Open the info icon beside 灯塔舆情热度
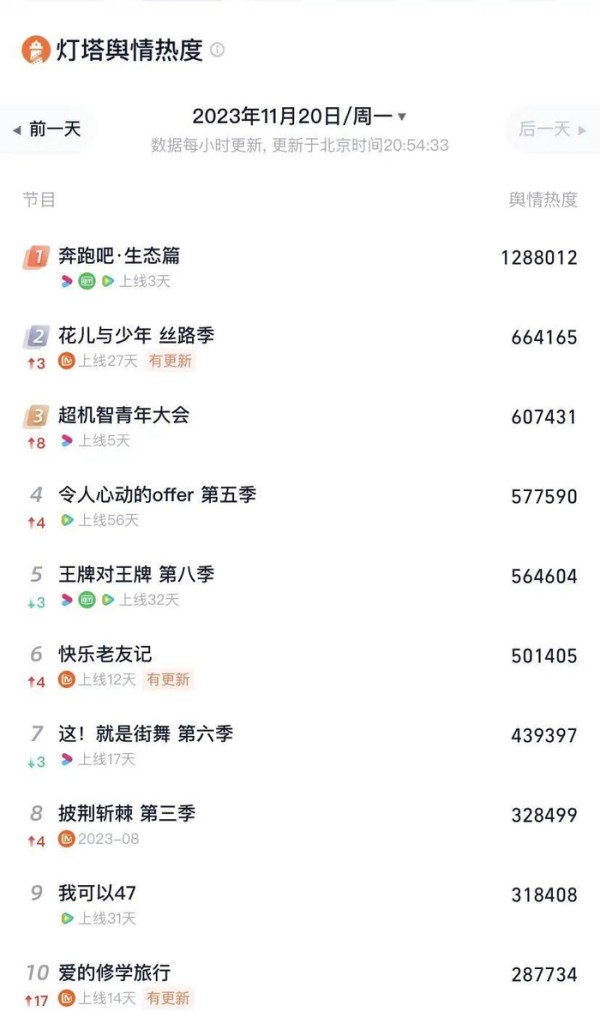The height and width of the screenshot is (1035, 600). tap(218, 50)
